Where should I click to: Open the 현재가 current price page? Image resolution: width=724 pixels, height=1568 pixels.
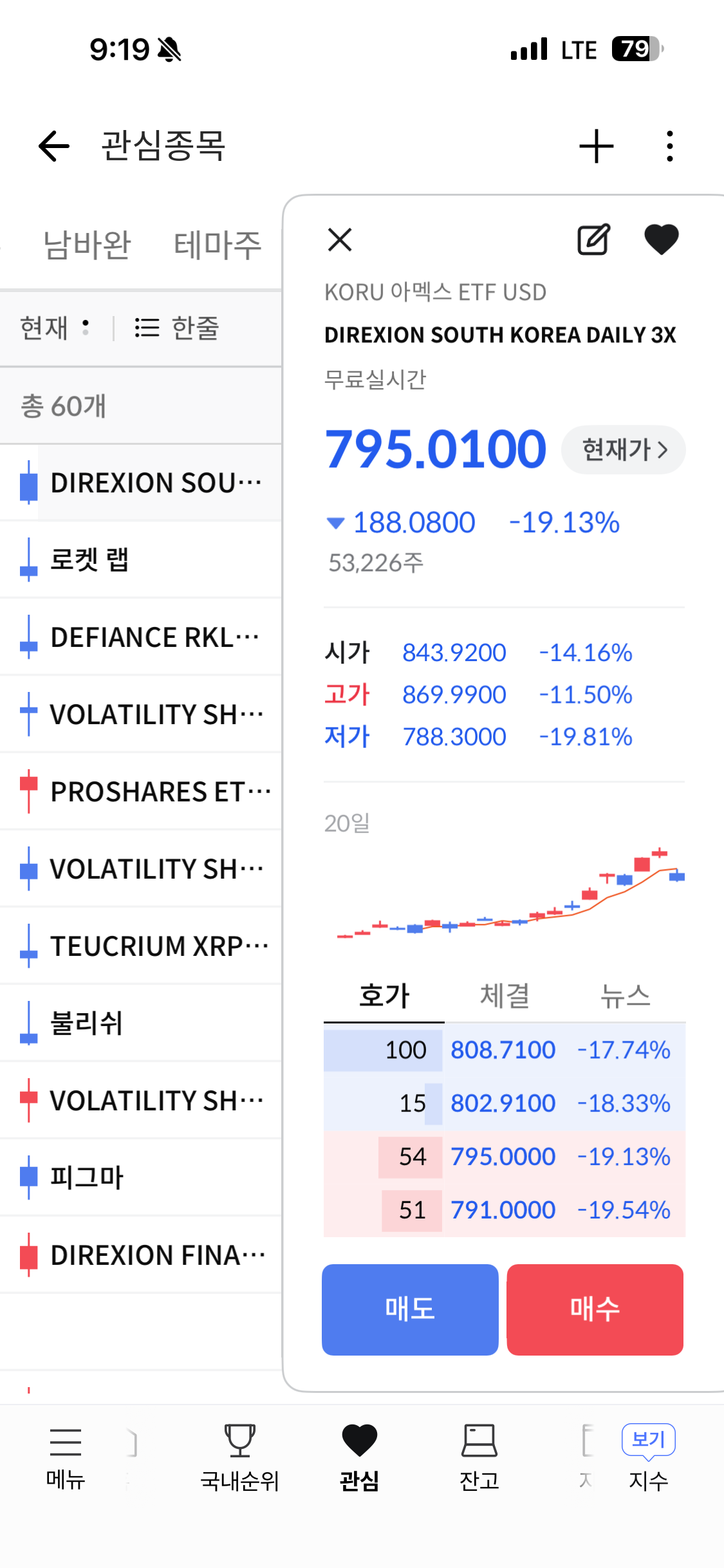623,449
